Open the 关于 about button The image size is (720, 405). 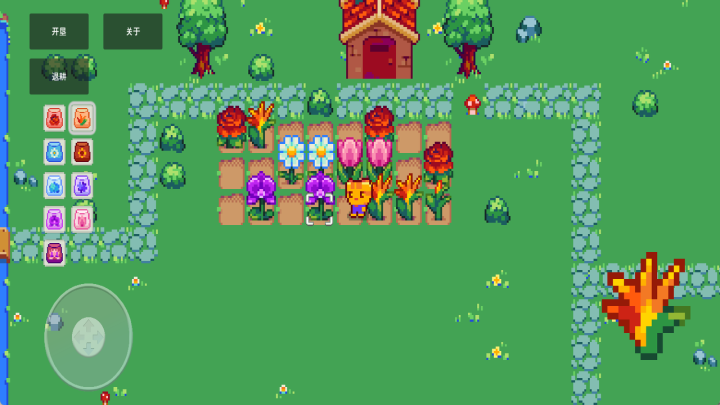point(132,31)
